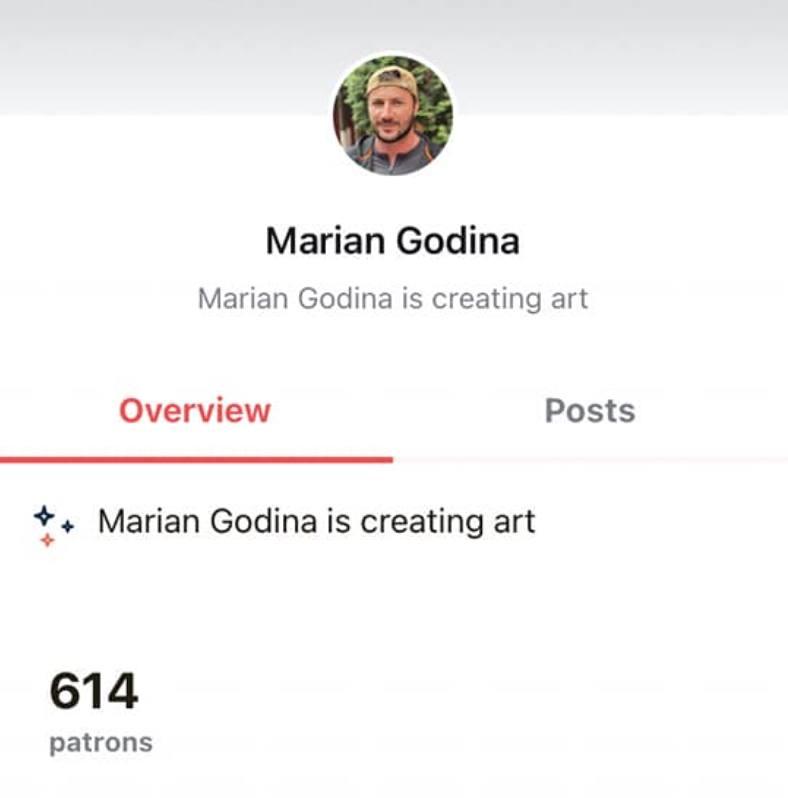Image resolution: width=788 pixels, height=798 pixels.
Task: Switch to the Posts tab
Action: (589, 411)
